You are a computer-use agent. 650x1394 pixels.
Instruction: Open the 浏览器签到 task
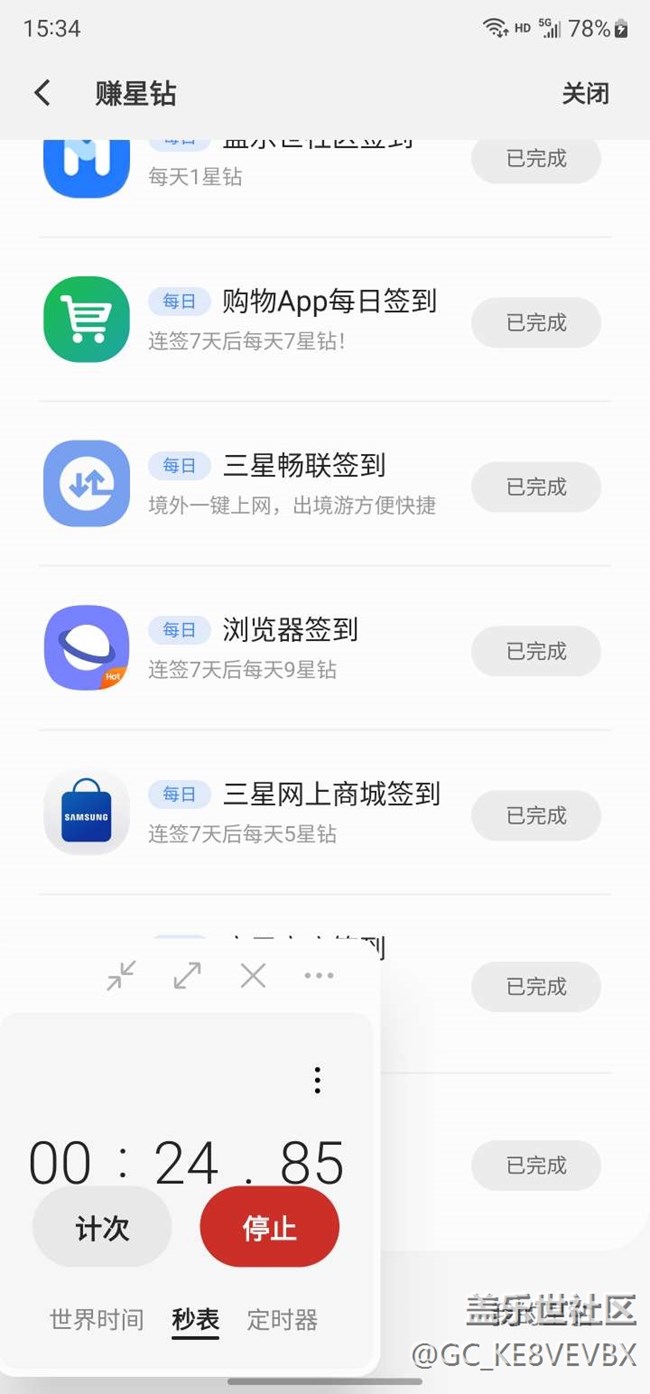coord(289,630)
